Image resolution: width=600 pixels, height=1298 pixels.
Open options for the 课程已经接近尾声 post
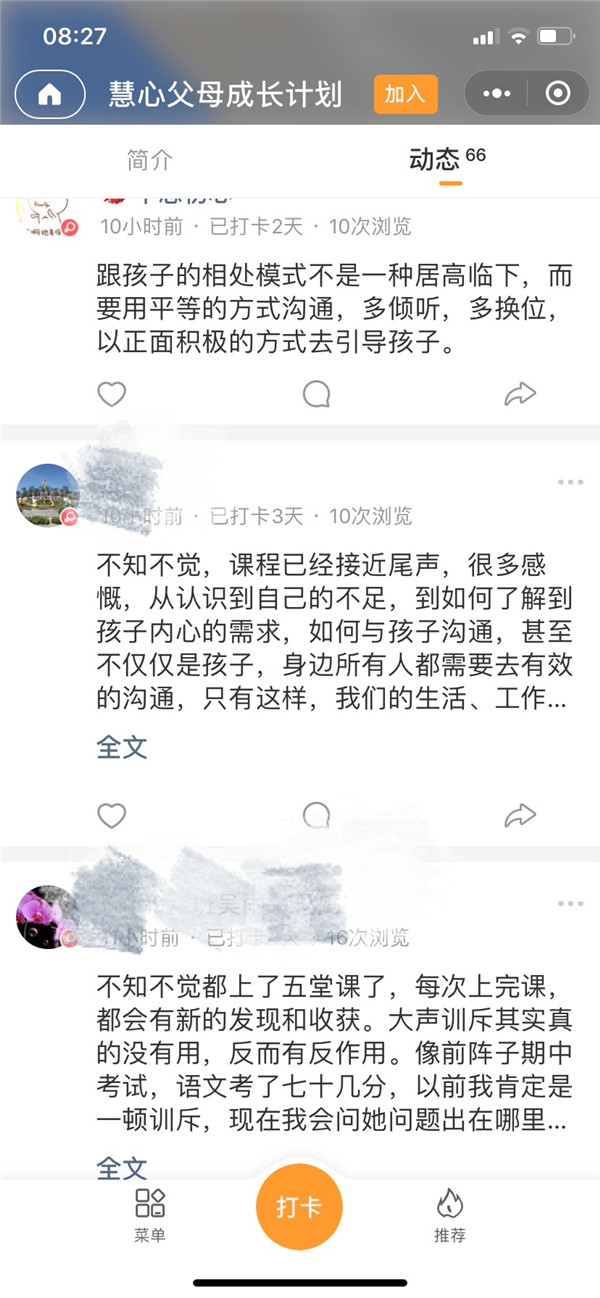pos(570,482)
